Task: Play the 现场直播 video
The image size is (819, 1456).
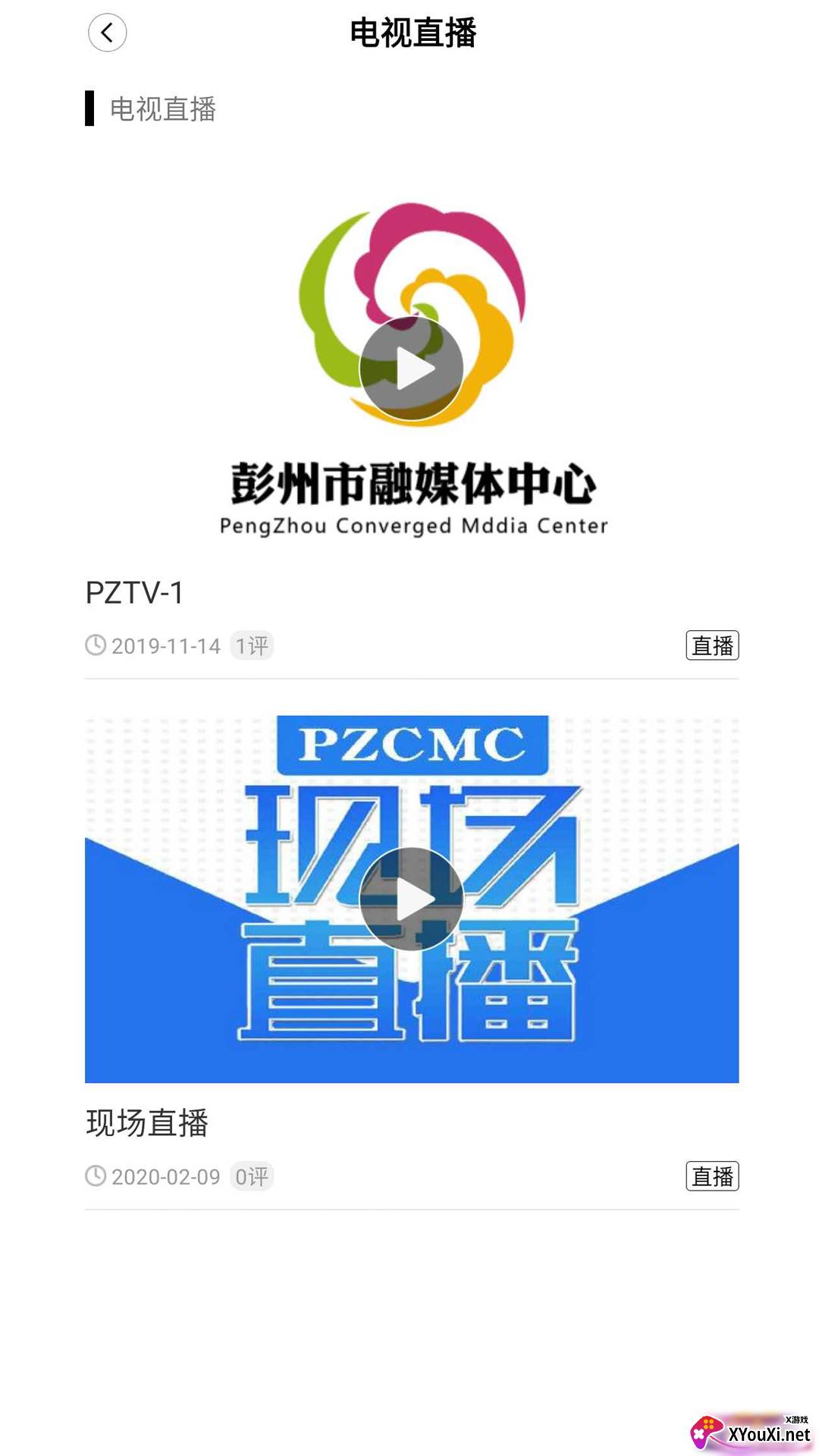Action: 411,899
